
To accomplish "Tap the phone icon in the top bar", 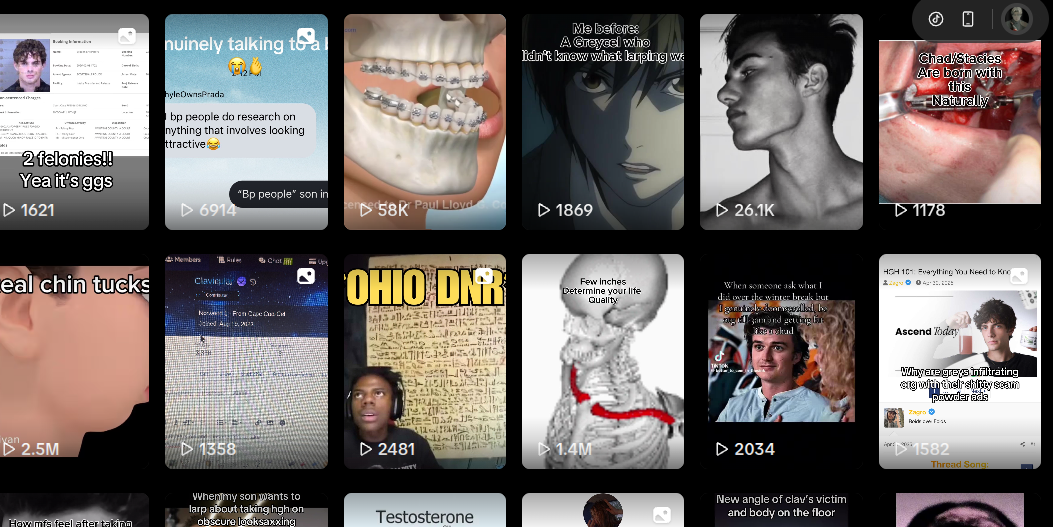I will coord(968,19).
